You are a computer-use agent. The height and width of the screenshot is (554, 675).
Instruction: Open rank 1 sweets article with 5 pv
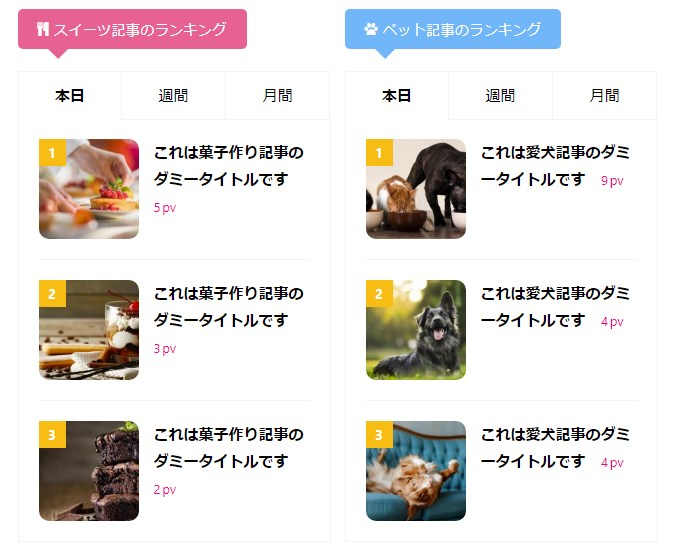(228, 166)
